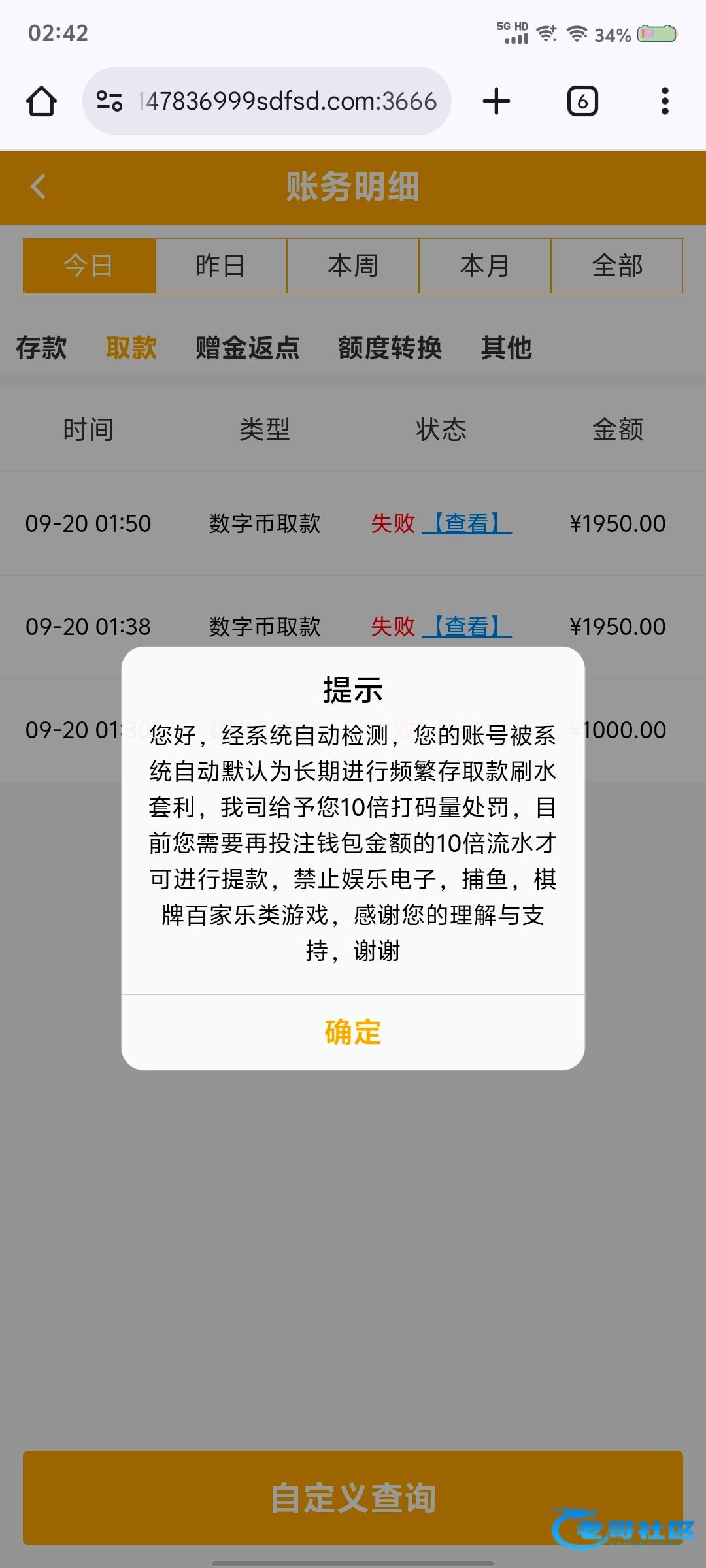Switch to the 存款 tab
Image resolution: width=706 pixels, height=1568 pixels.
coord(41,348)
